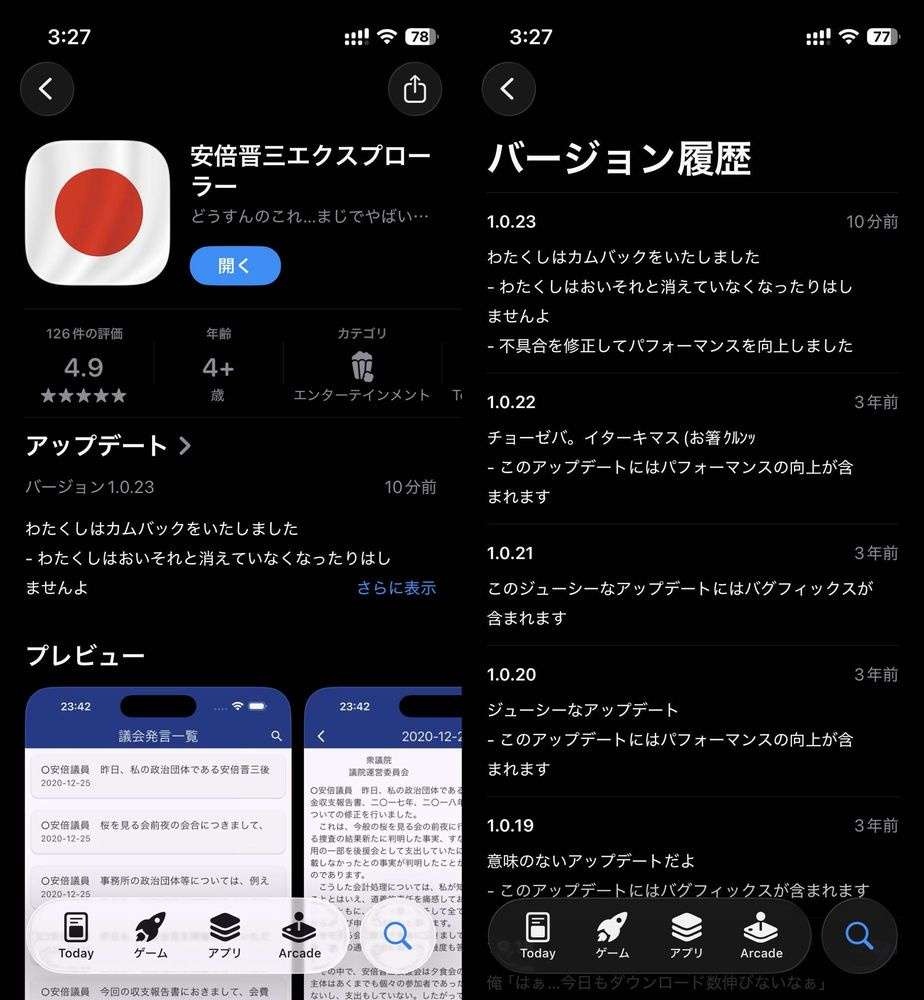Go back from the バージョン履歴 page
This screenshot has width=924, height=1000.
click(508, 89)
